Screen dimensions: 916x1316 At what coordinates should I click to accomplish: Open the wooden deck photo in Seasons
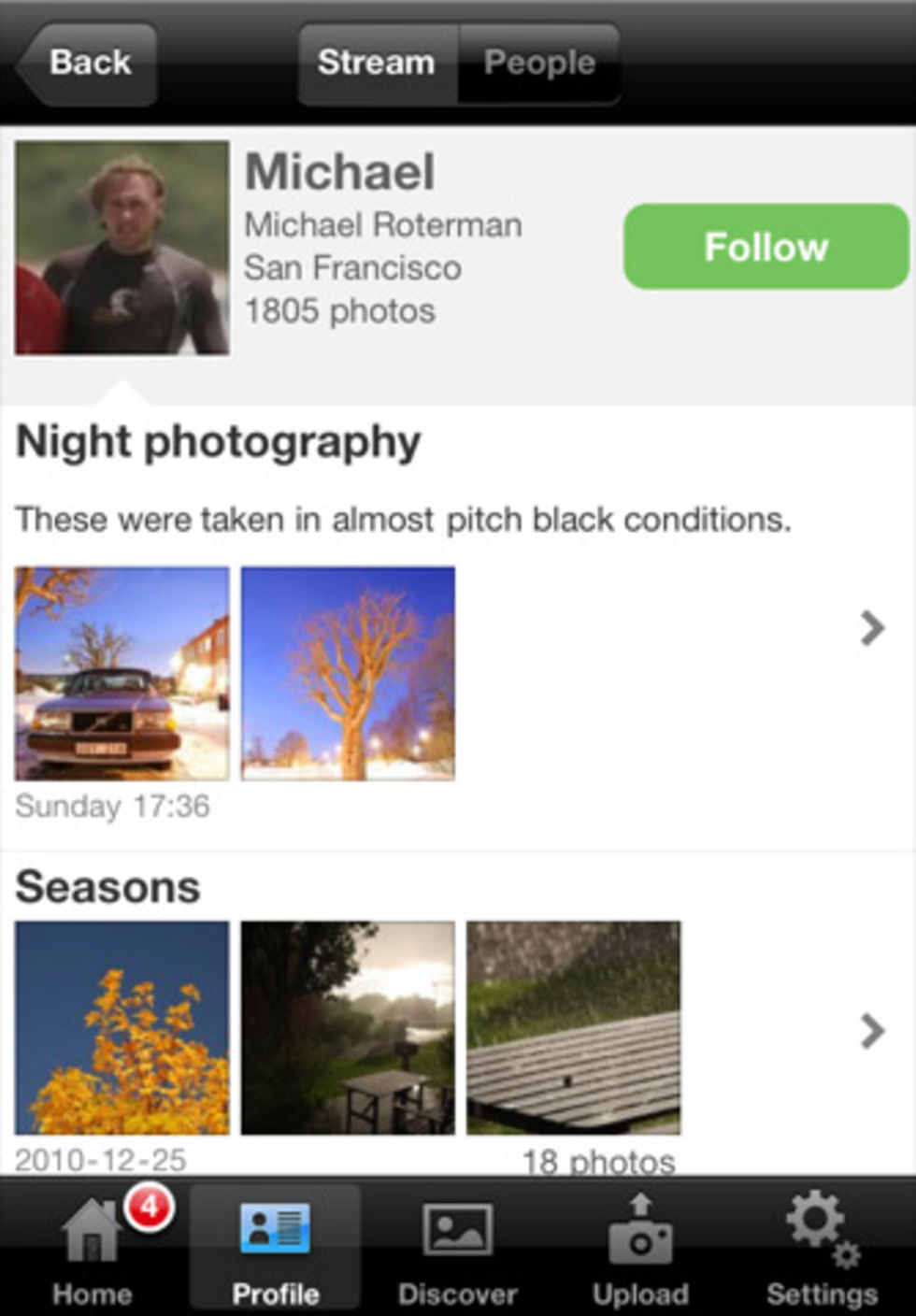(x=574, y=1027)
